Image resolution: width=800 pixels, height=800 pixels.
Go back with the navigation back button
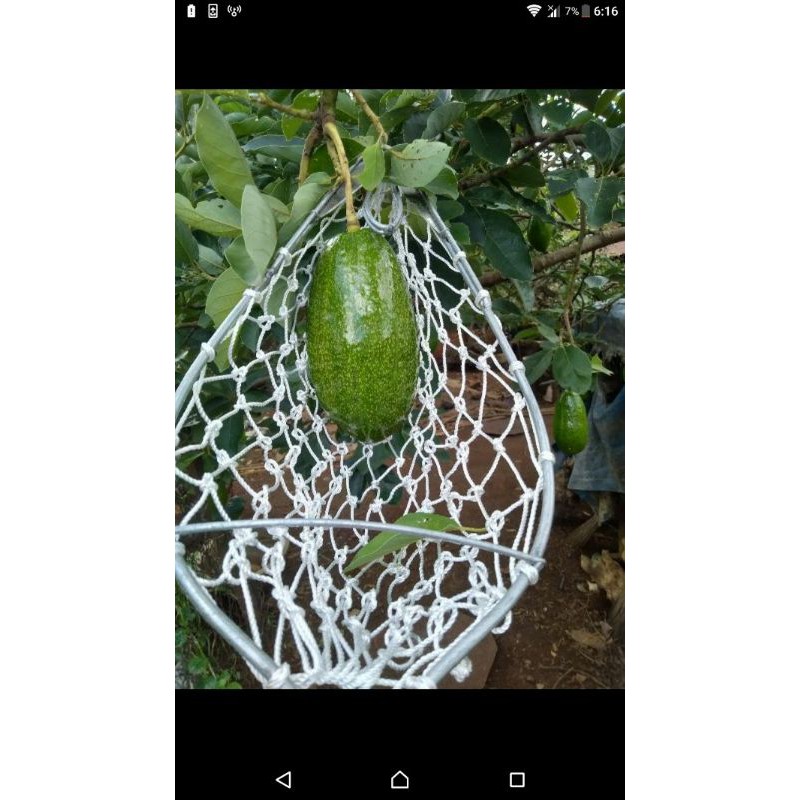283,780
